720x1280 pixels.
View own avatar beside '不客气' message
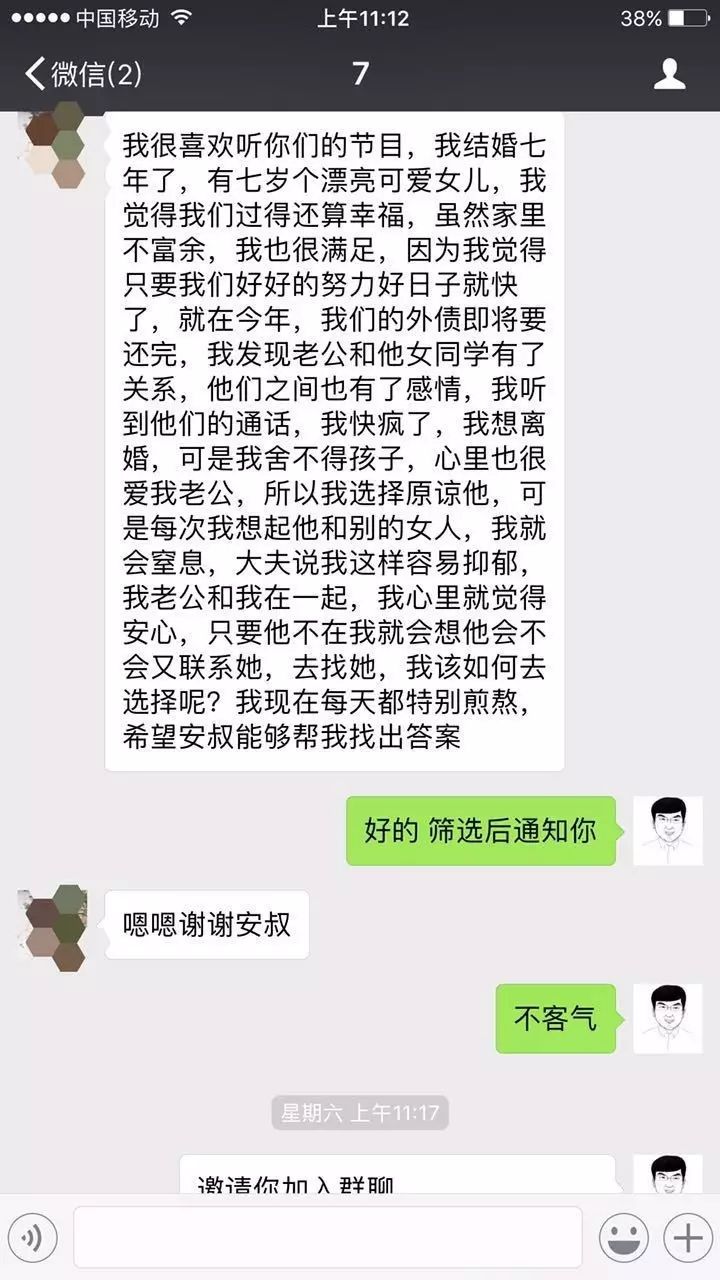pos(668,1018)
